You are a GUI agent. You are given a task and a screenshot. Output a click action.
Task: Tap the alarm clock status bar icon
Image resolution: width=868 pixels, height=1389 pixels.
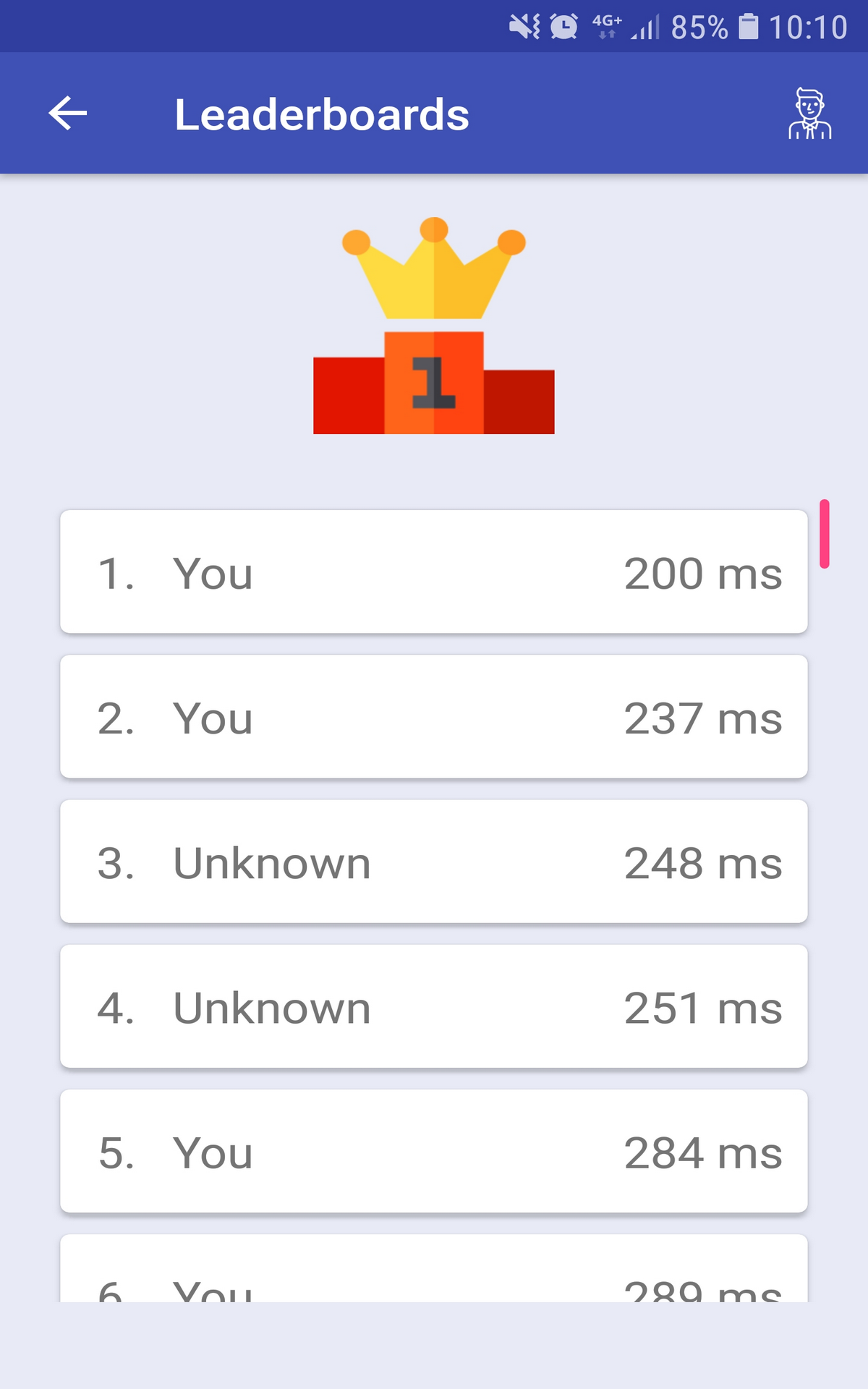pos(563,24)
